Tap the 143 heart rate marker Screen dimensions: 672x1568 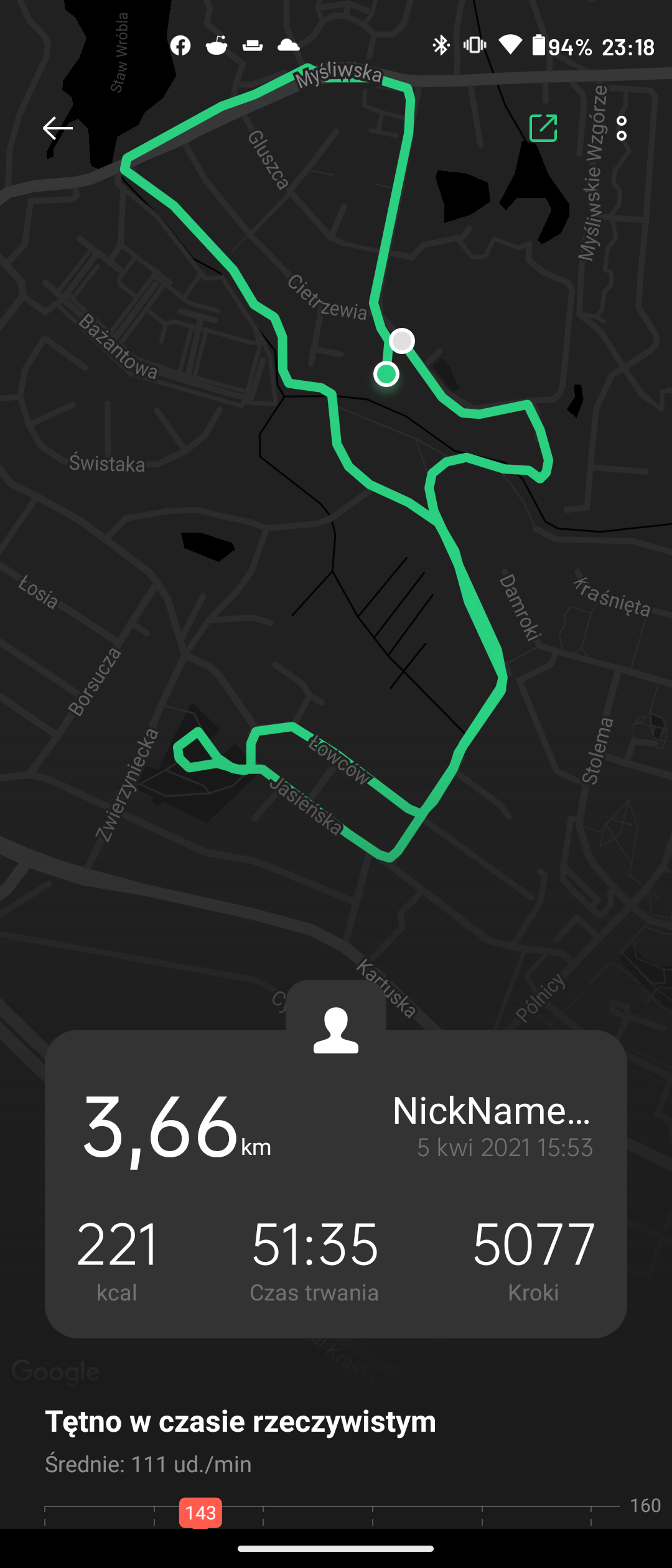point(200,1512)
